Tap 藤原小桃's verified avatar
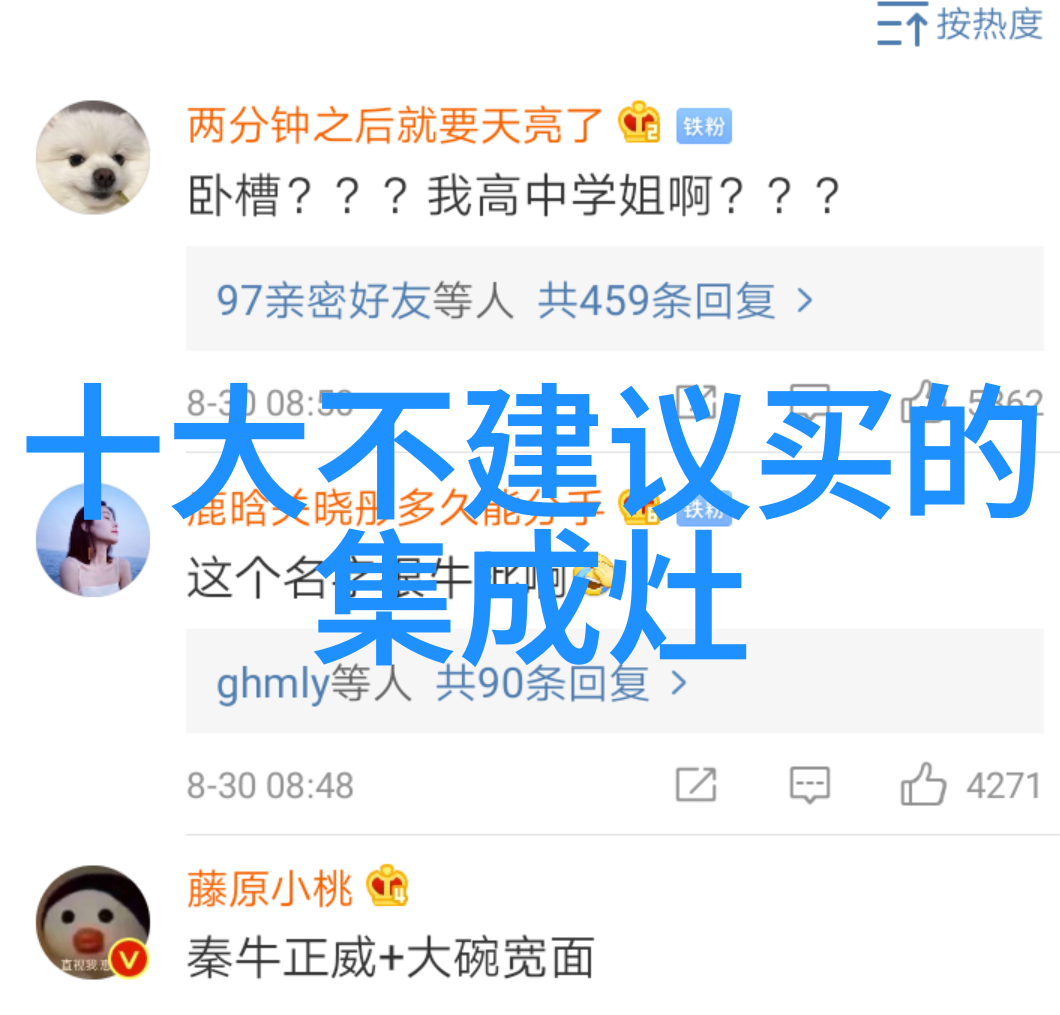The height and width of the screenshot is (1015, 1060). pyautogui.click(x=93, y=922)
